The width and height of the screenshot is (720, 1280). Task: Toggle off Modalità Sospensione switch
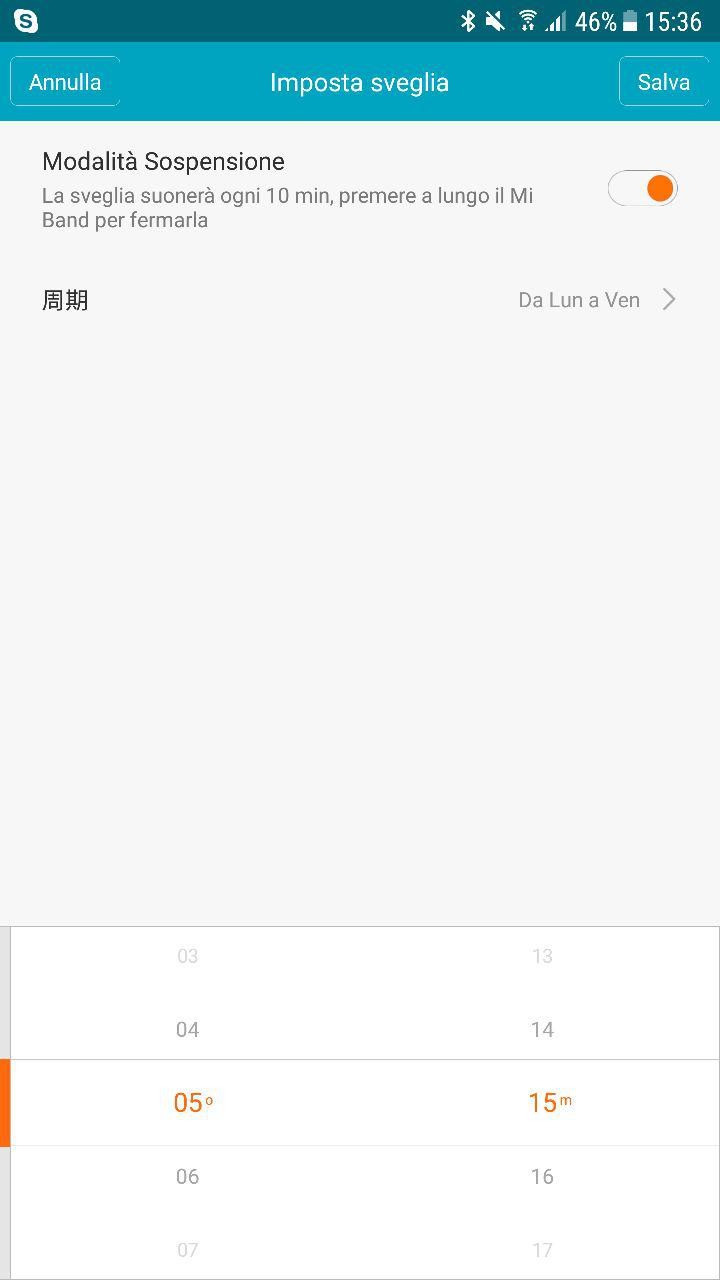coord(643,188)
